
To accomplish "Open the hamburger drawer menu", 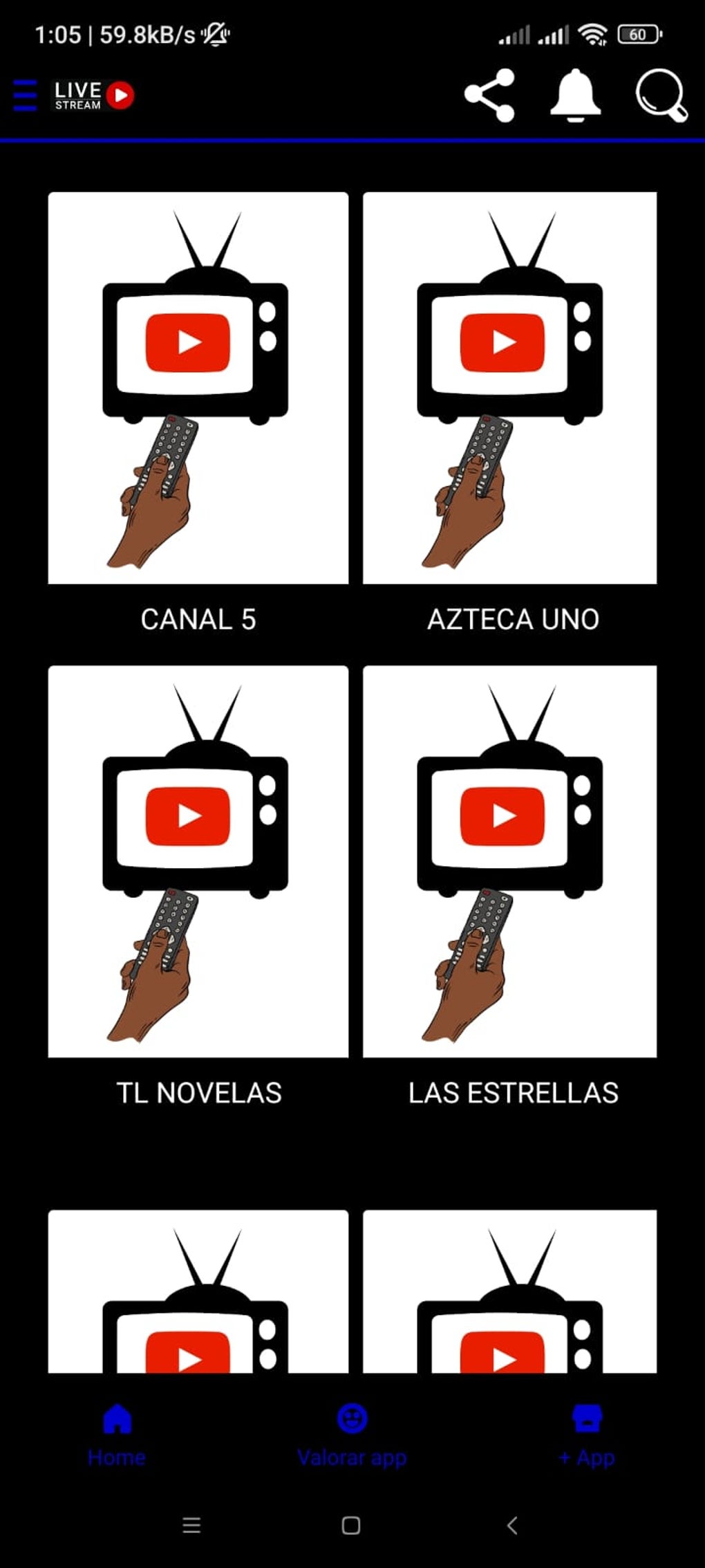I will 25,95.
